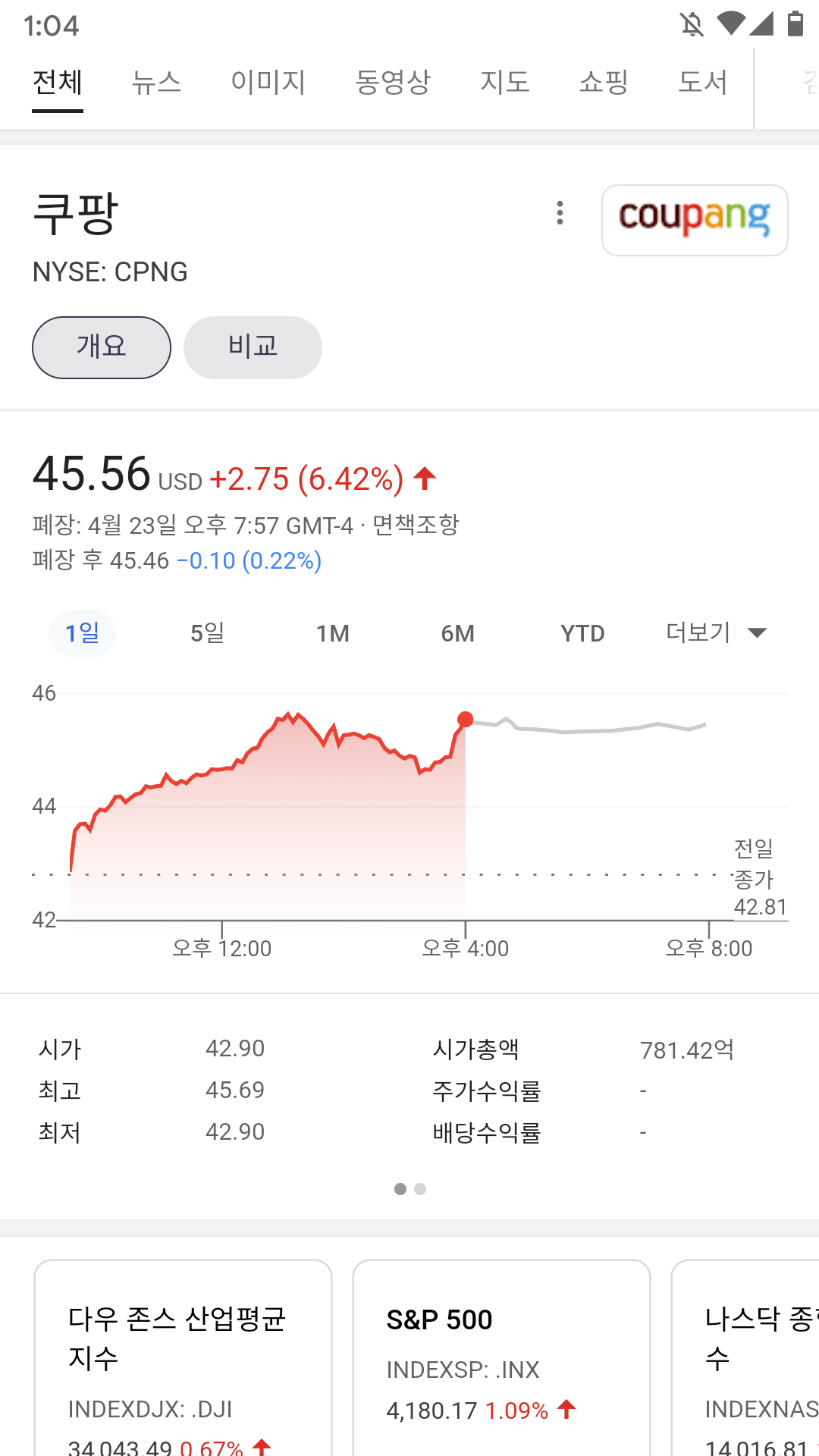The height and width of the screenshot is (1456, 819).
Task: Switch to the 동영상 tab
Action: (x=393, y=82)
